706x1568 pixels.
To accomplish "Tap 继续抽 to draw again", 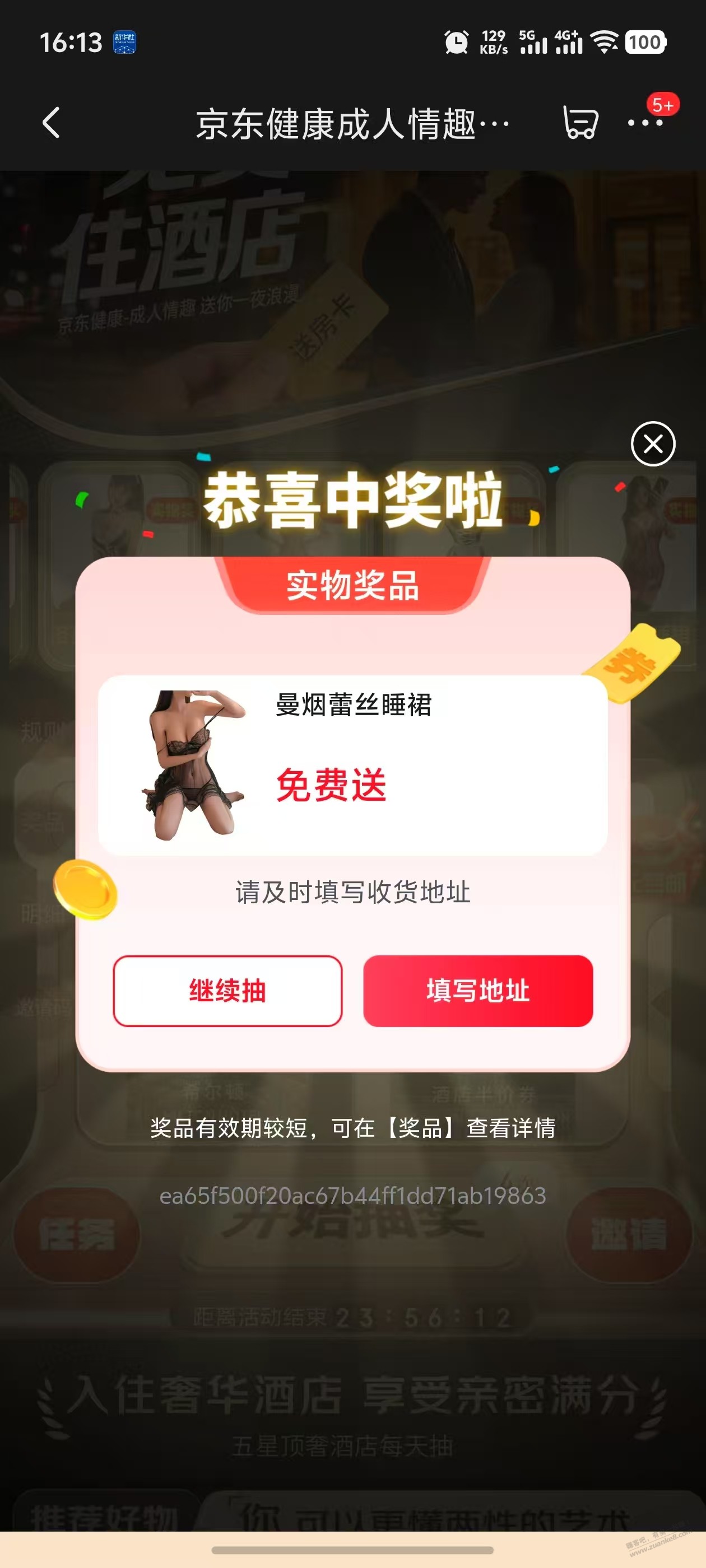I will coord(227,990).
